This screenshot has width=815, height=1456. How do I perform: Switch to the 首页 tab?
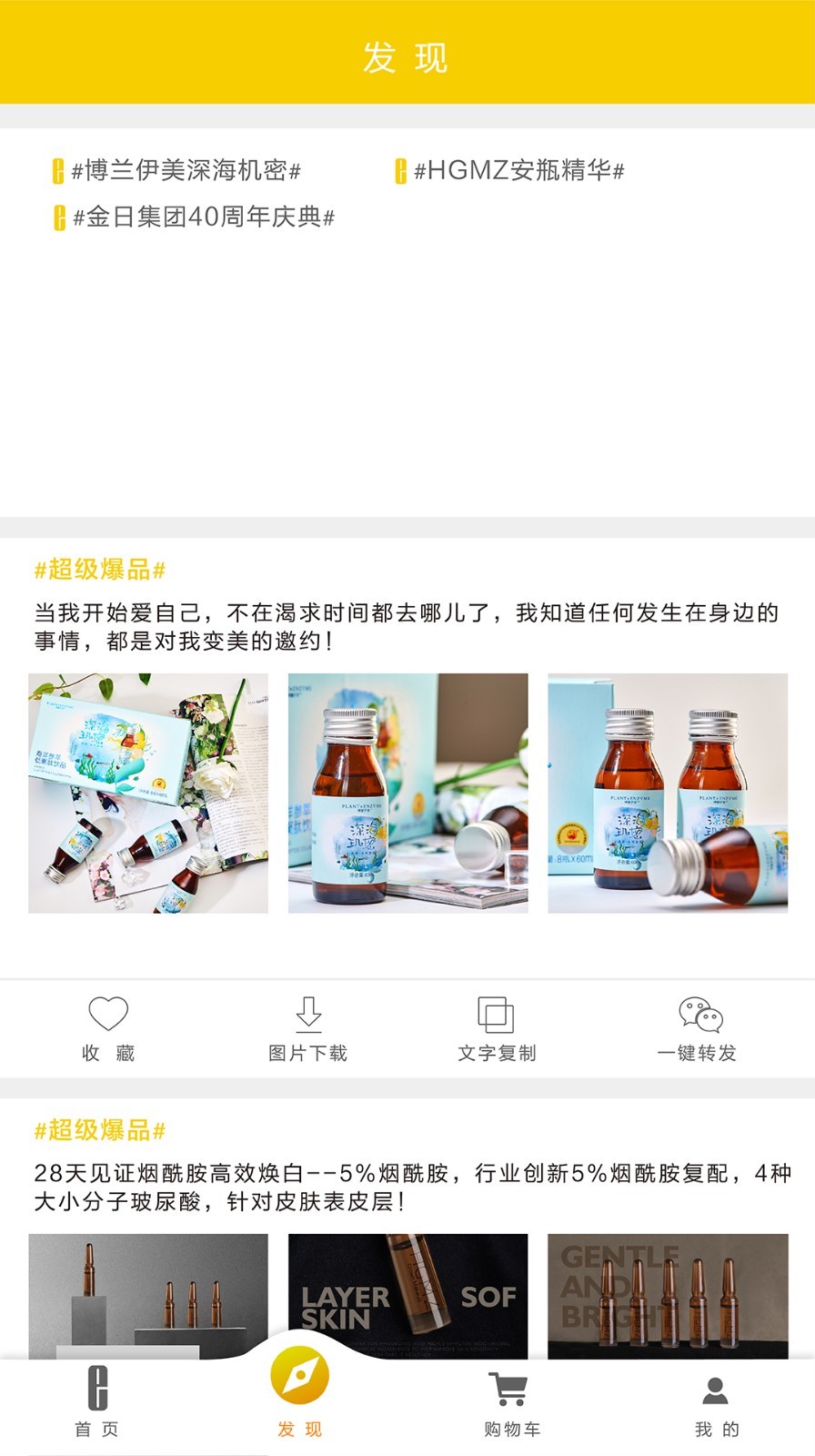pos(97,1404)
